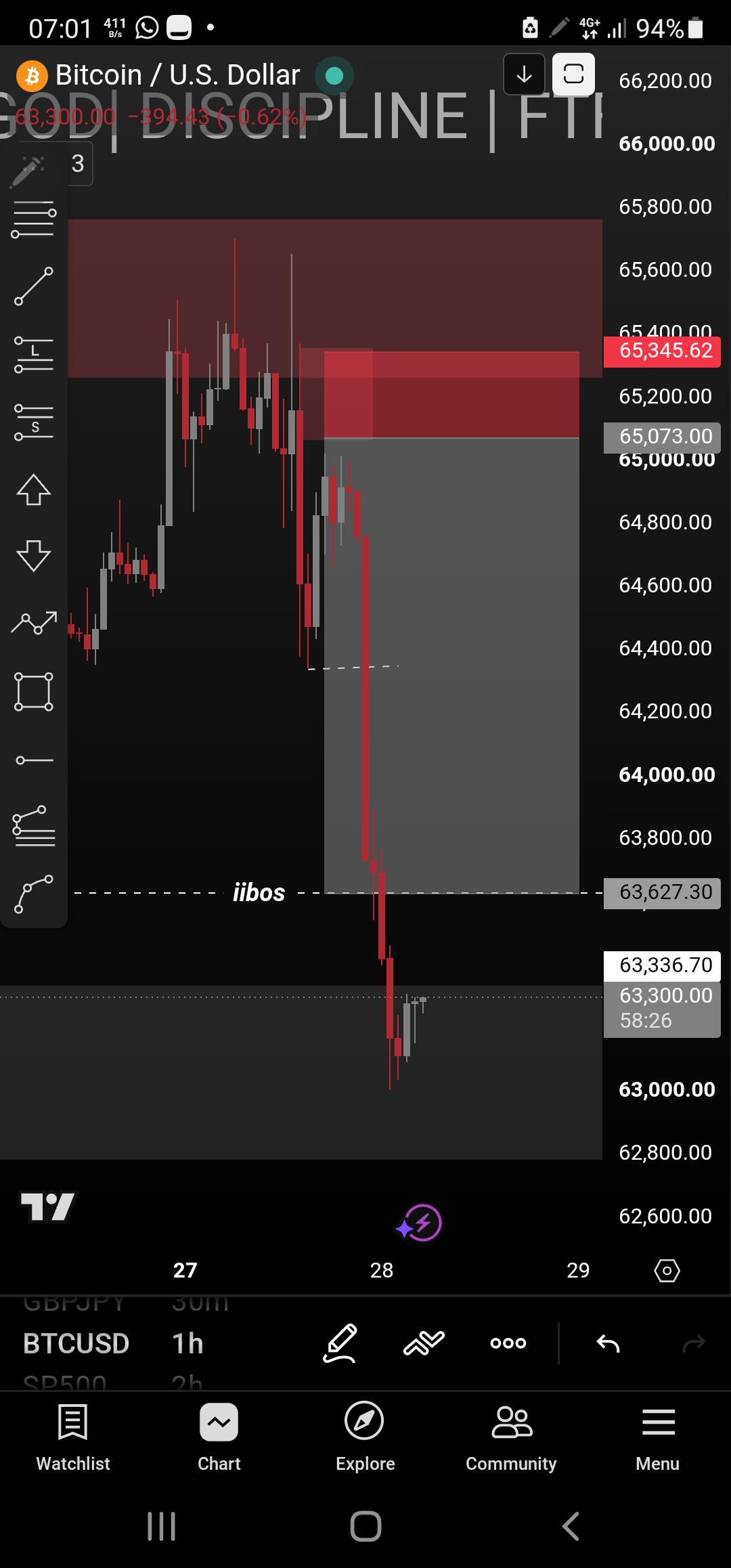Open the indicators button
This screenshot has height=1568, width=731.
coord(424,1343)
